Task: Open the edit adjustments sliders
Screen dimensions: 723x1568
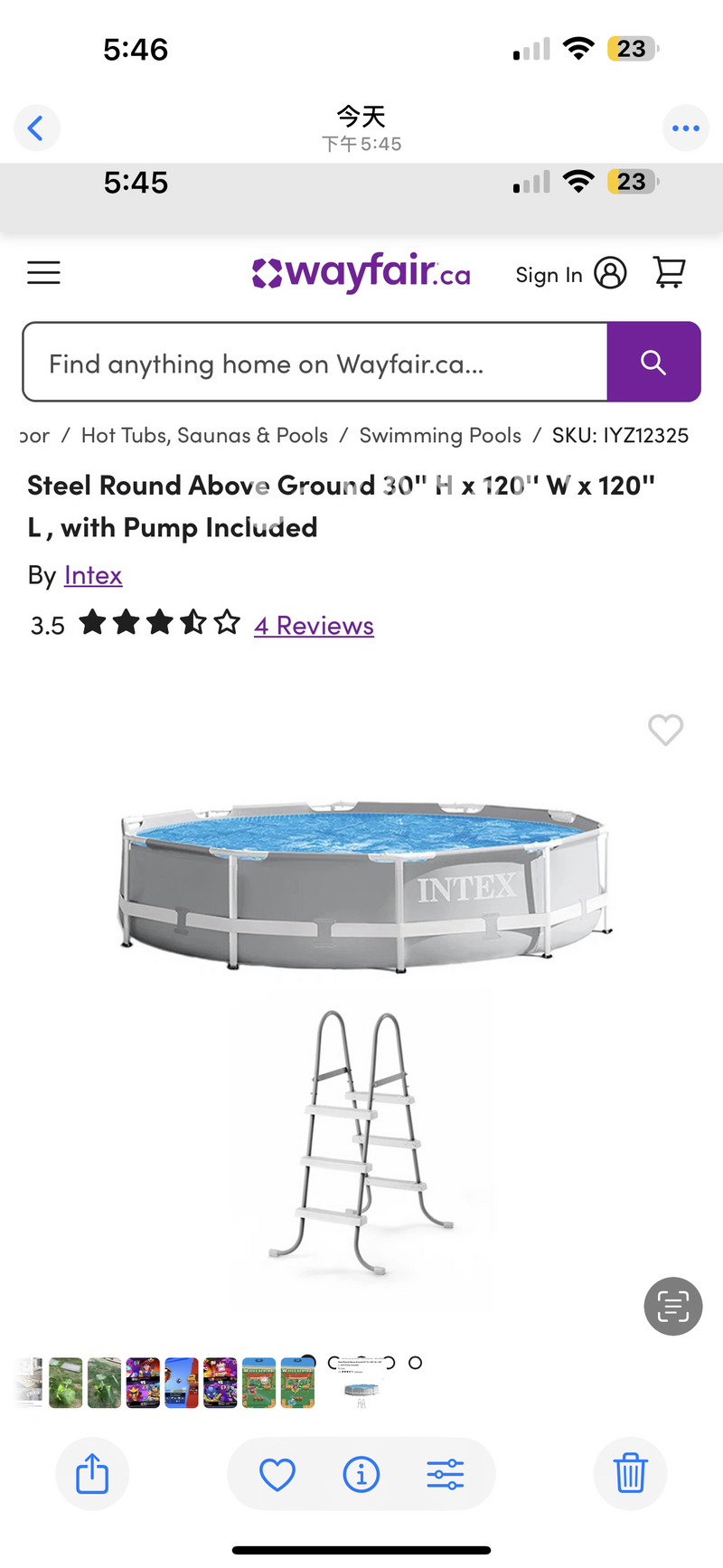Action: coord(446,1474)
